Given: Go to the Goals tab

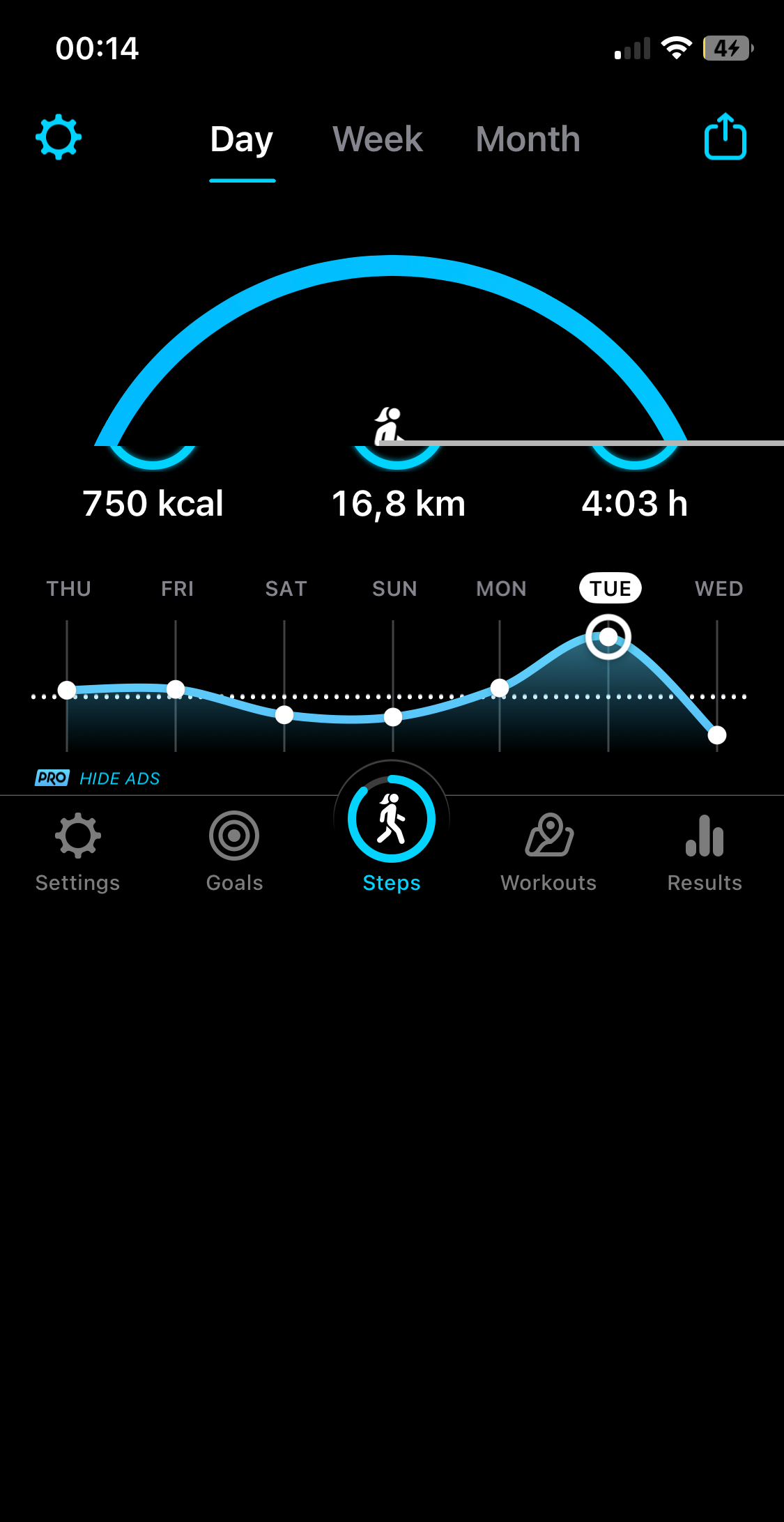Looking at the screenshot, I should 234,852.
